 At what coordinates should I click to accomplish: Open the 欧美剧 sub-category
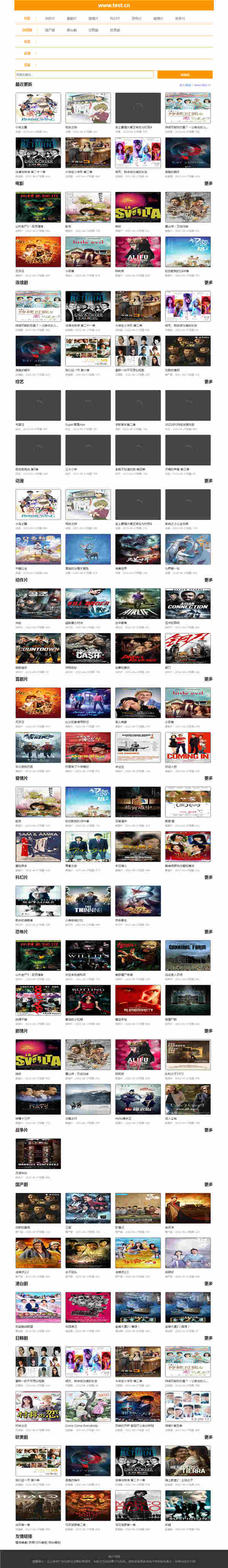point(115,30)
